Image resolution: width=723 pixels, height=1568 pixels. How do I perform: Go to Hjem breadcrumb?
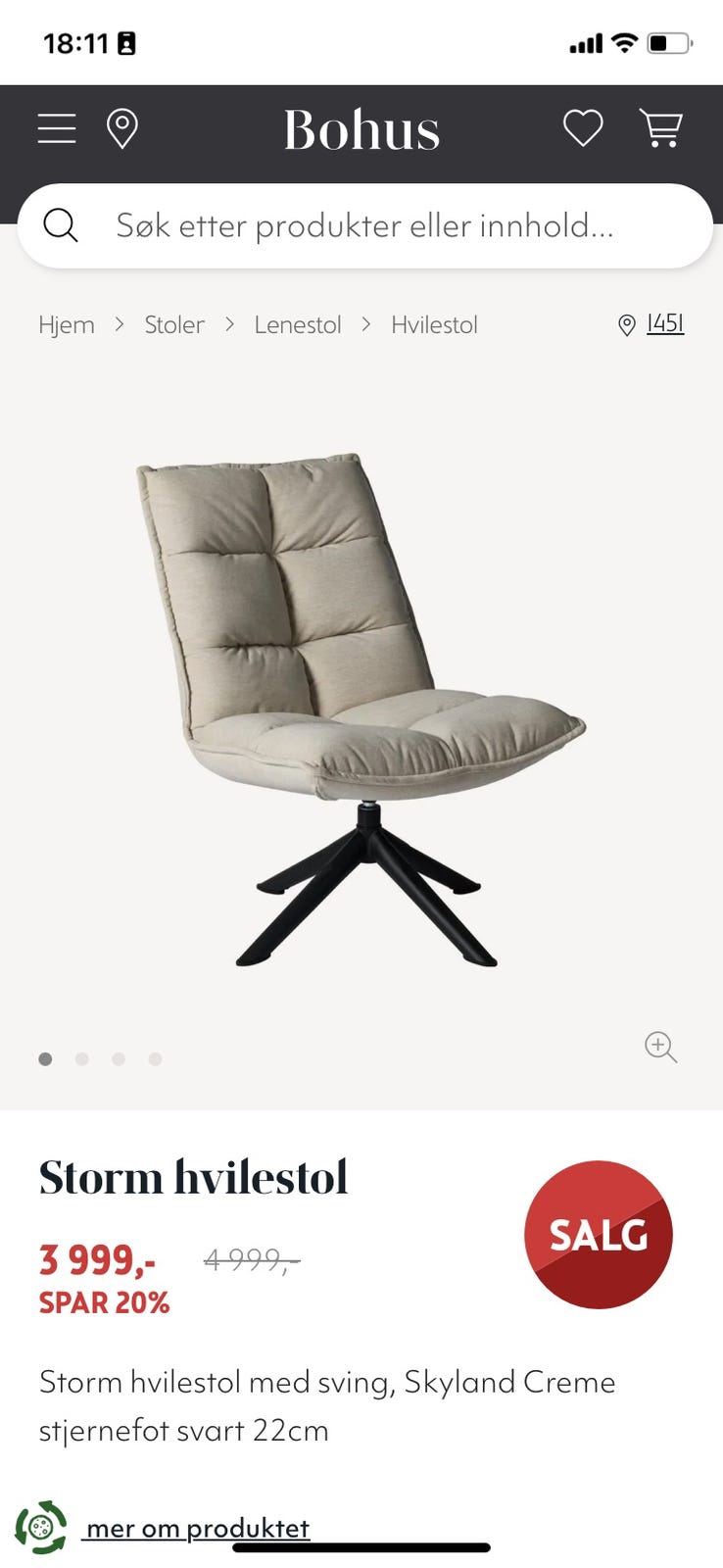pos(67,325)
